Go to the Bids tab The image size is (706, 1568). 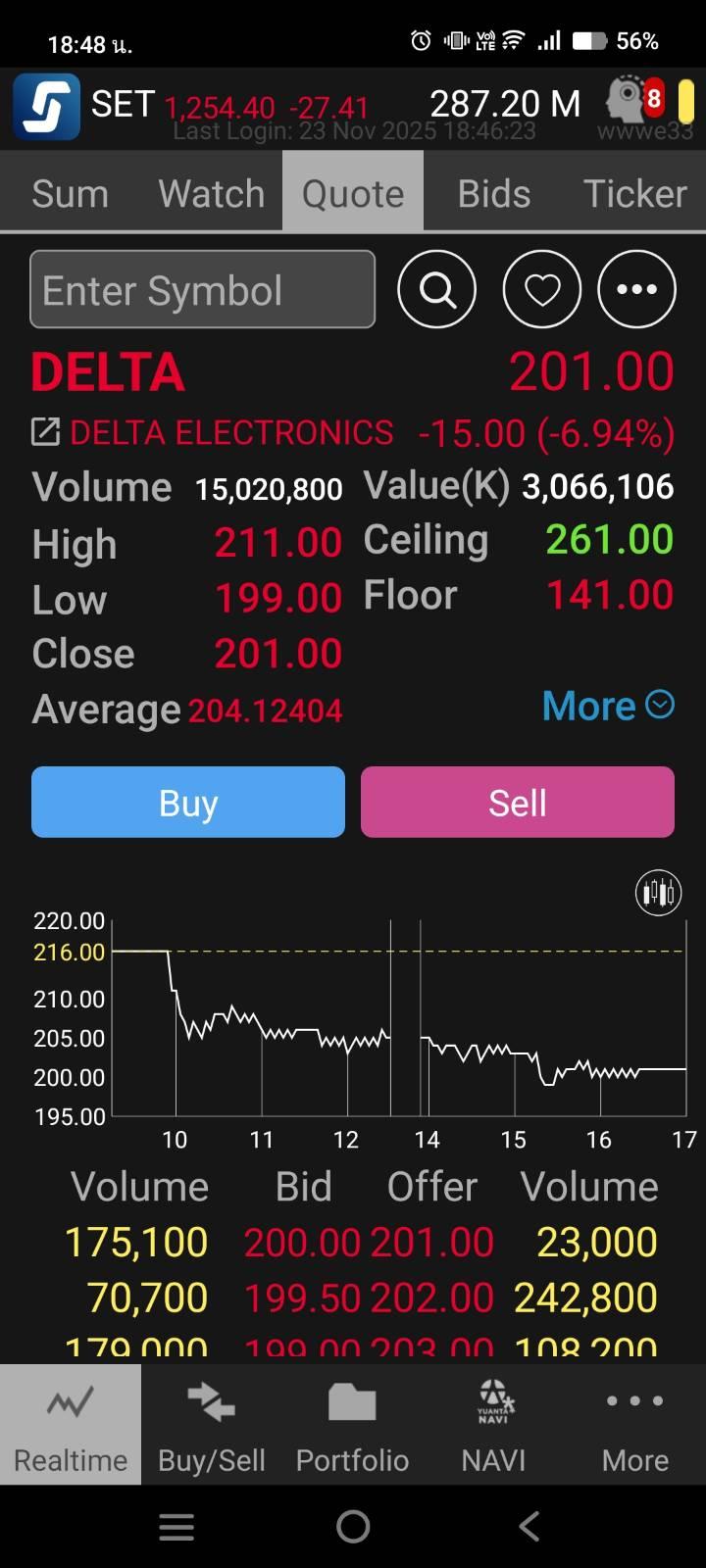(494, 193)
